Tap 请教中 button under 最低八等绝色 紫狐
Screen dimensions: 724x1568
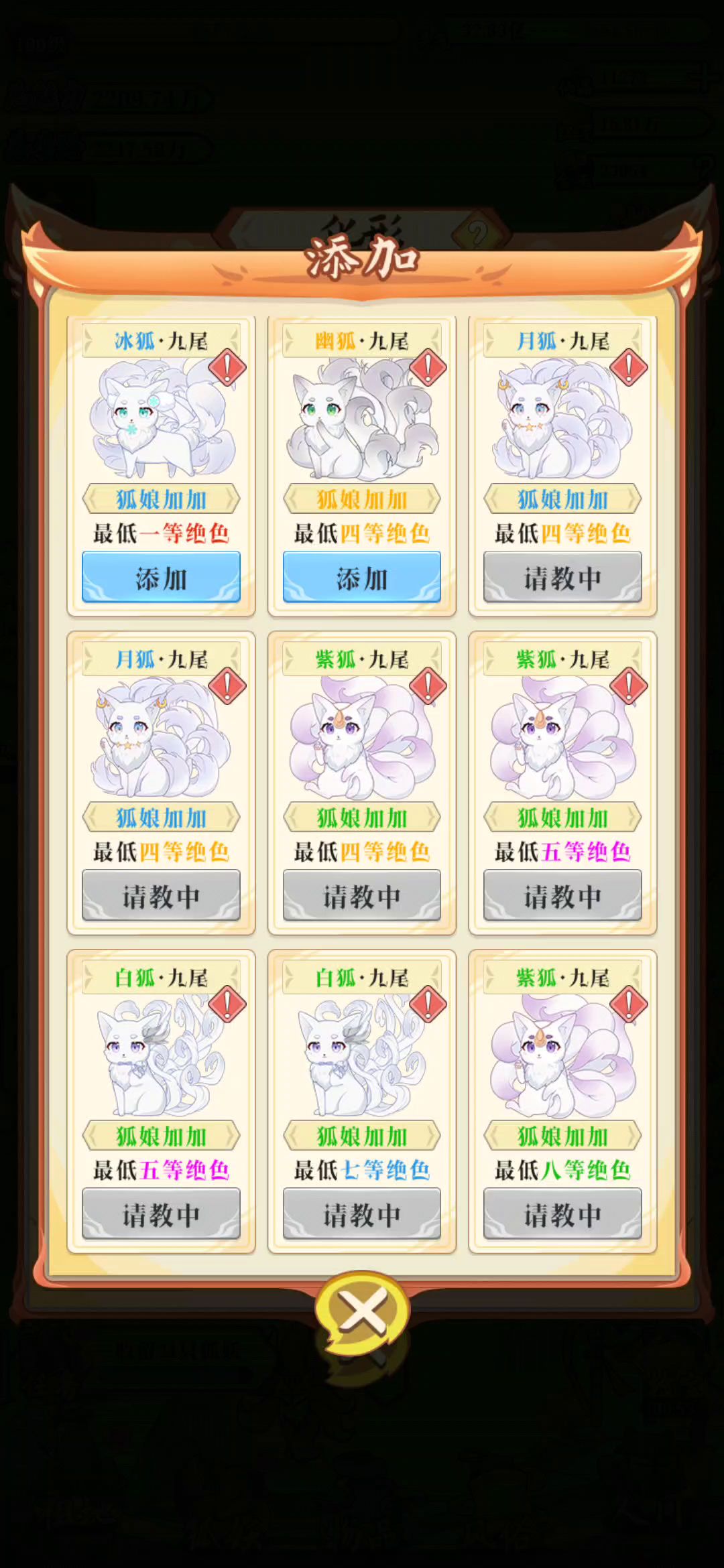coord(562,1214)
